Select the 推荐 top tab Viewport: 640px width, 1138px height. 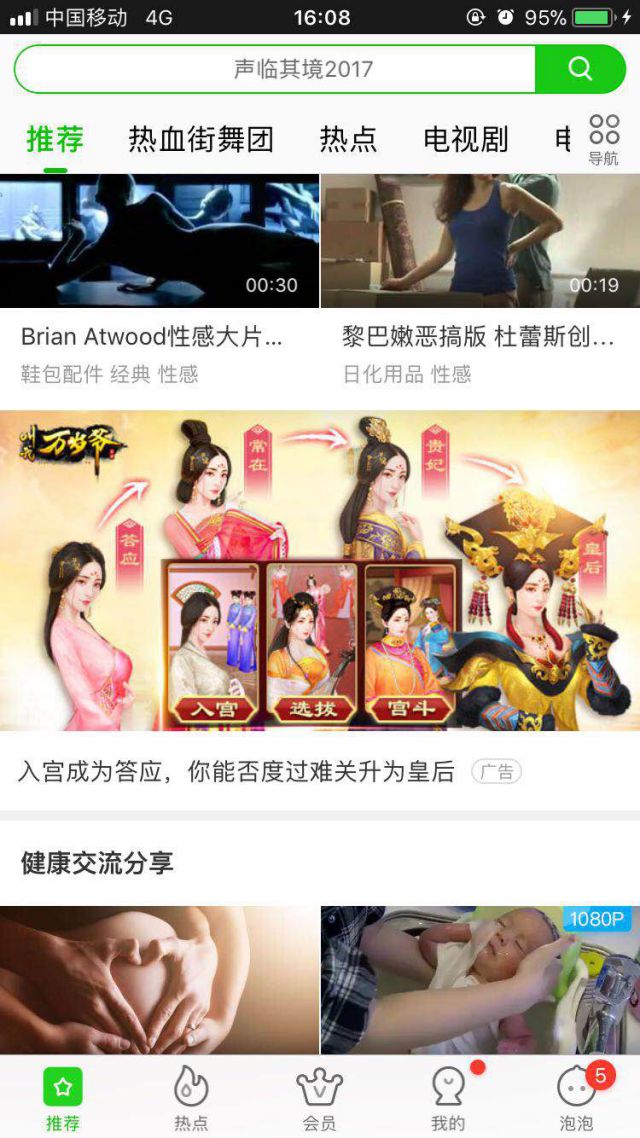[55, 139]
